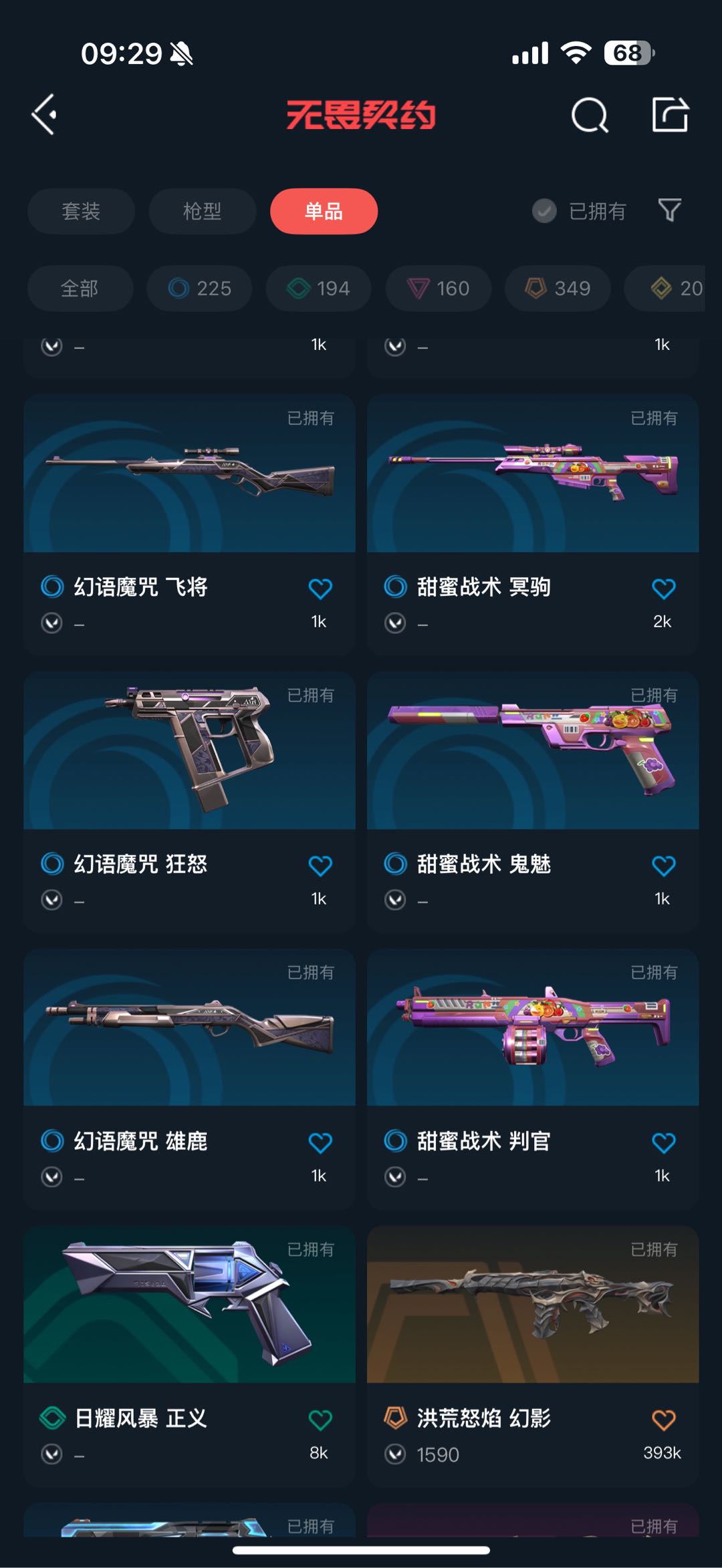This screenshot has height=1568, width=722.
Task: Go back using the top-left arrow
Action: tap(44, 115)
